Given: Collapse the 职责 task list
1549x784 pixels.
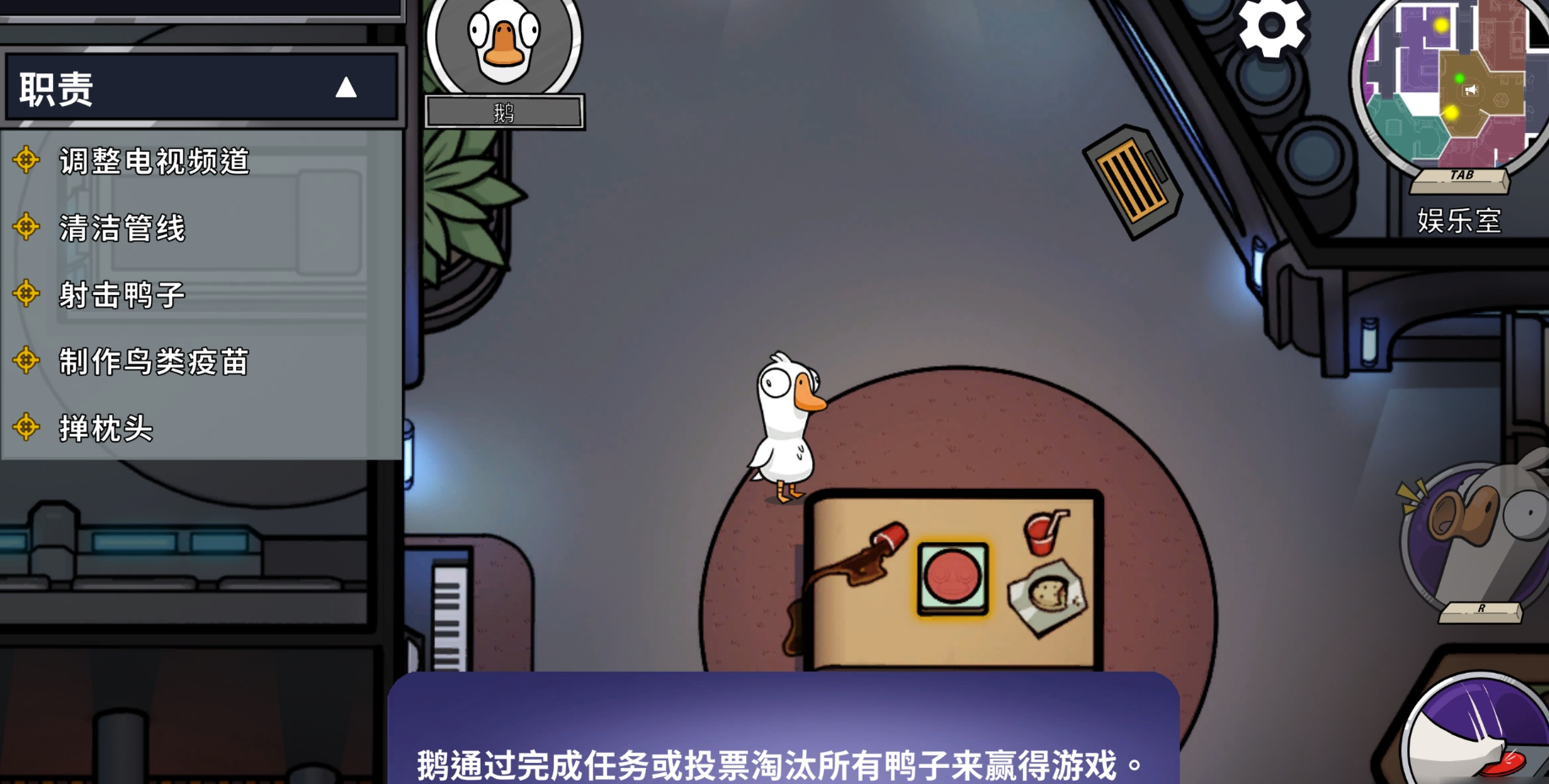Looking at the screenshot, I should (346, 88).
